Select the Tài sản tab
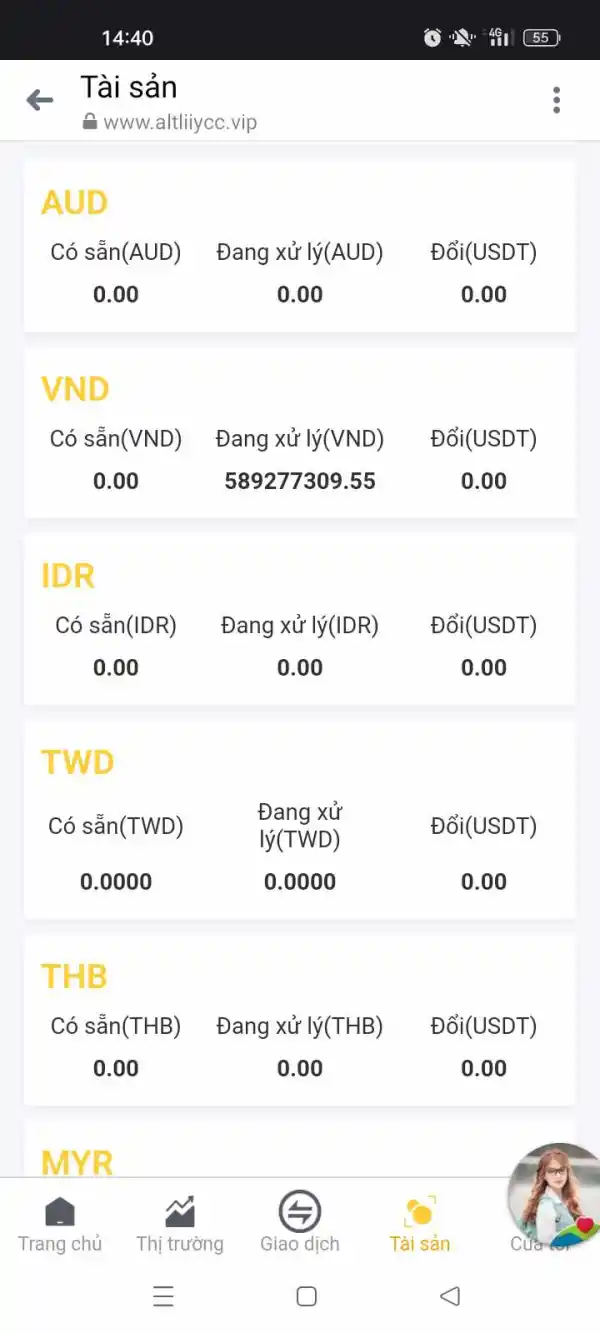The image size is (600, 1333). pos(420,1224)
